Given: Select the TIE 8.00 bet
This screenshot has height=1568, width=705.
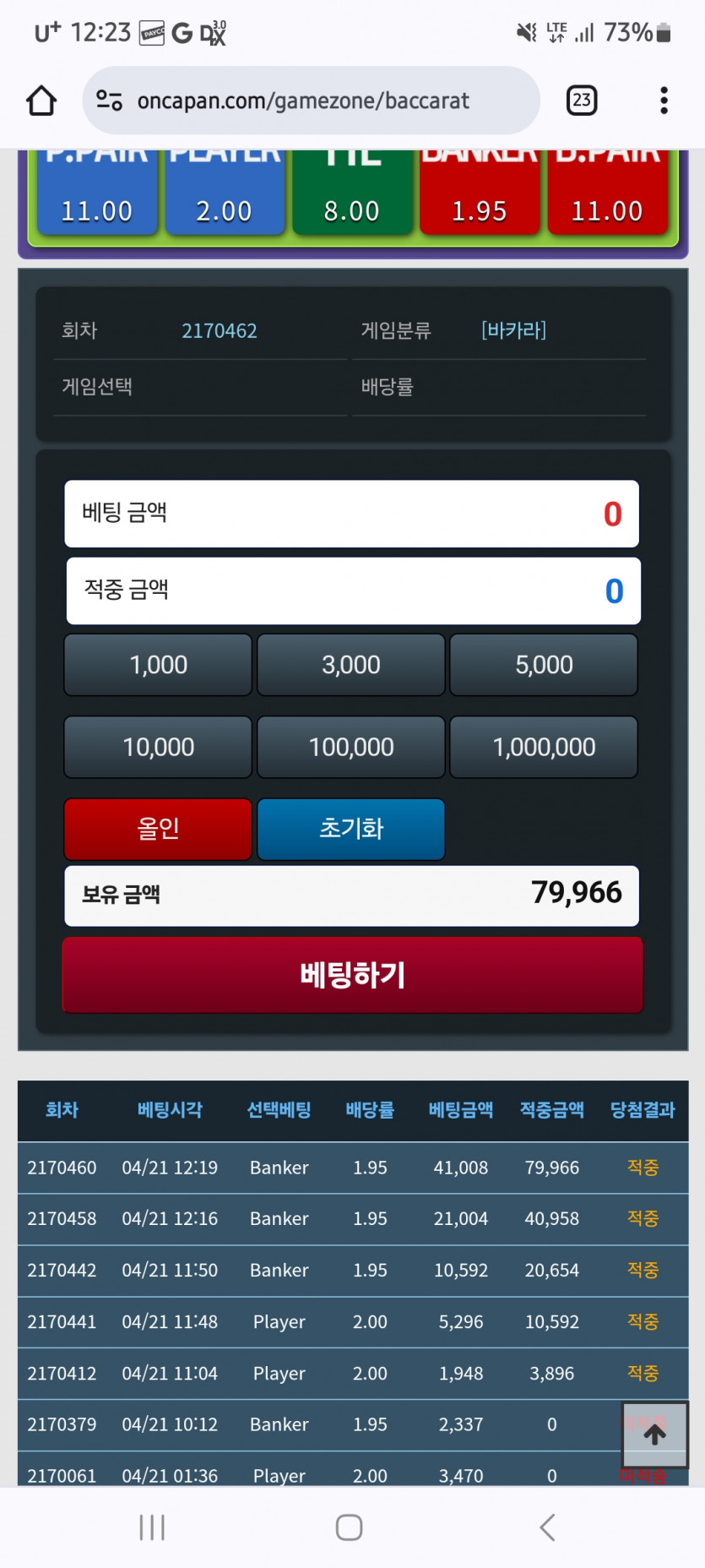Looking at the screenshot, I should point(352,194).
